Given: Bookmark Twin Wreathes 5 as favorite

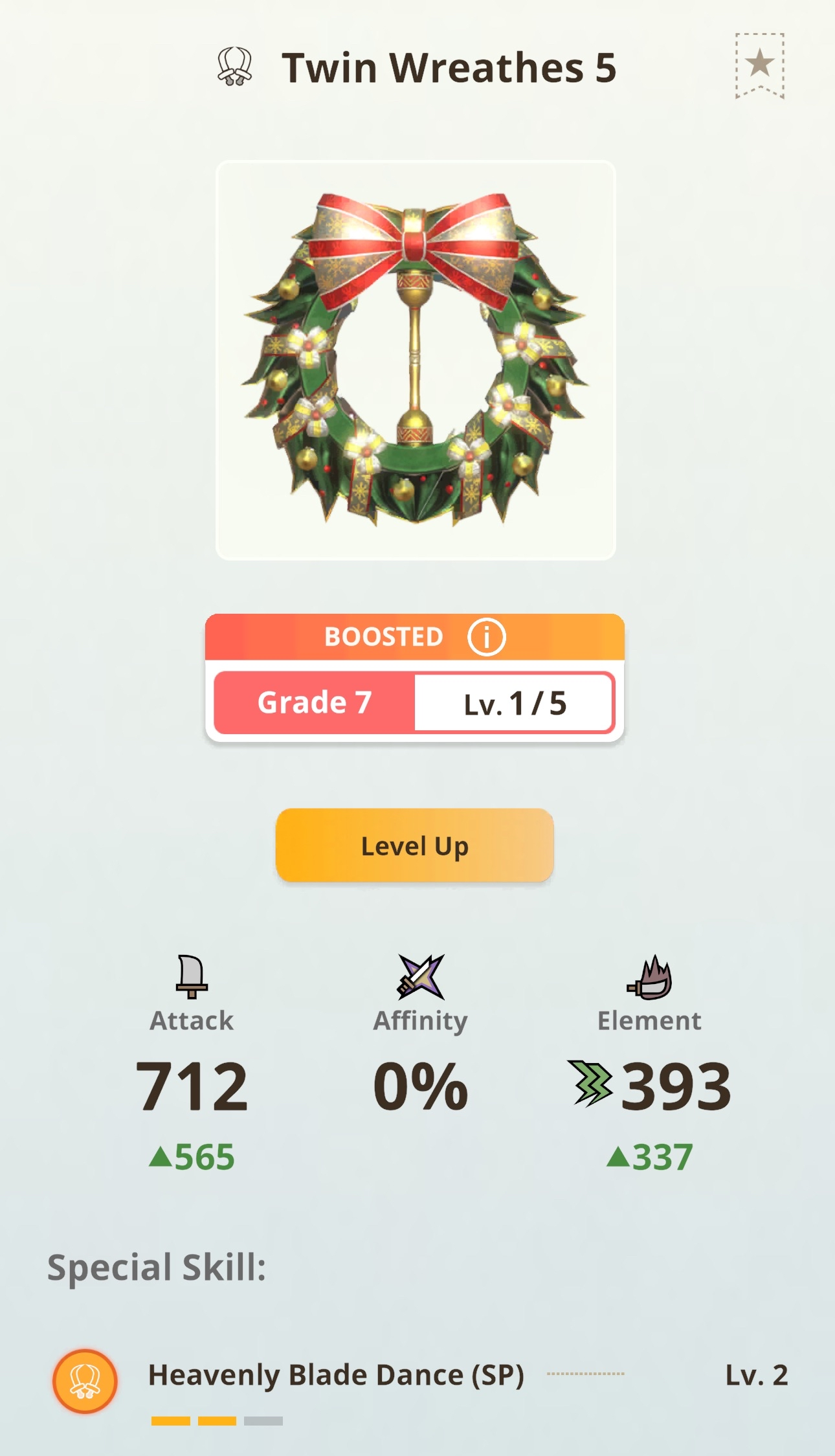Looking at the screenshot, I should pyautogui.click(x=759, y=65).
